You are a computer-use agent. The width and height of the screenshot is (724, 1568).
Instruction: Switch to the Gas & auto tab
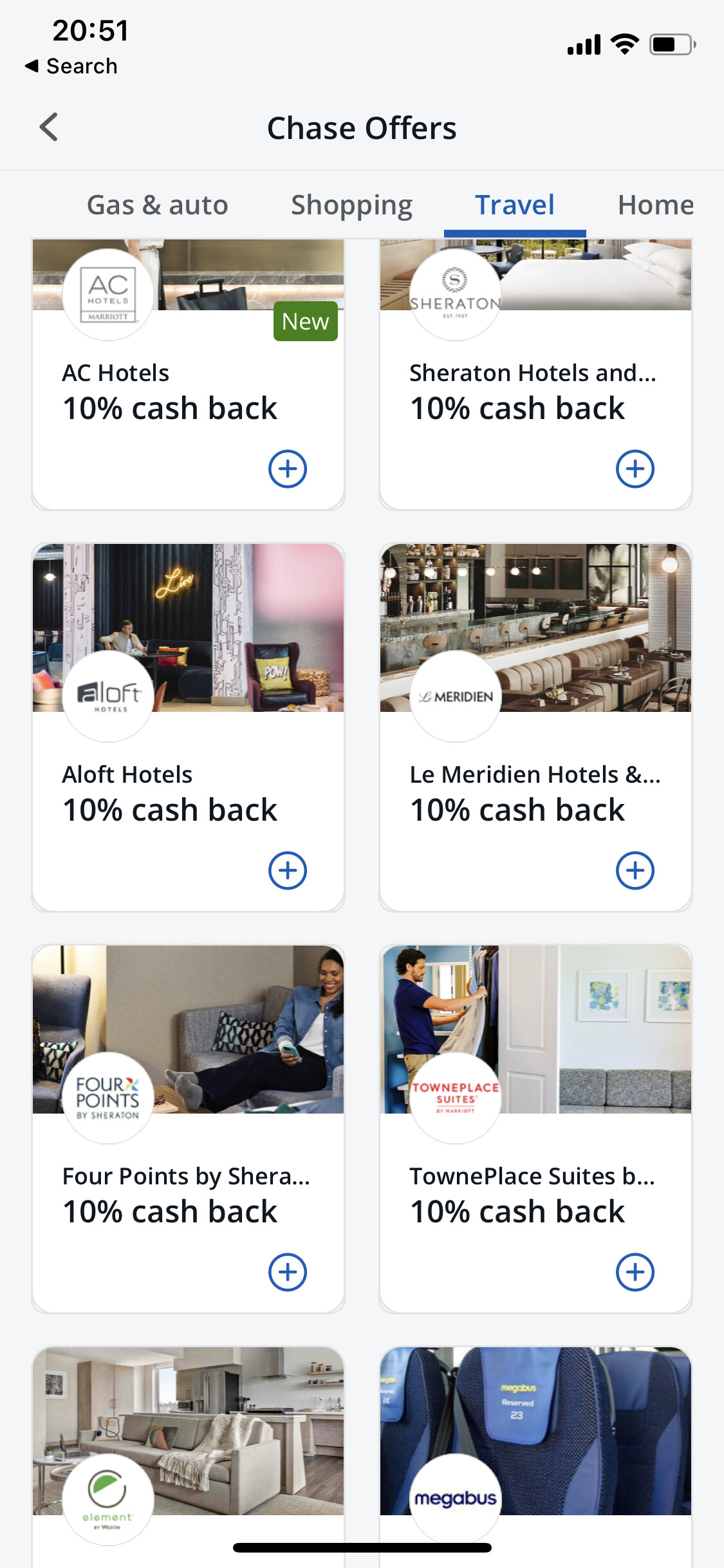(158, 205)
